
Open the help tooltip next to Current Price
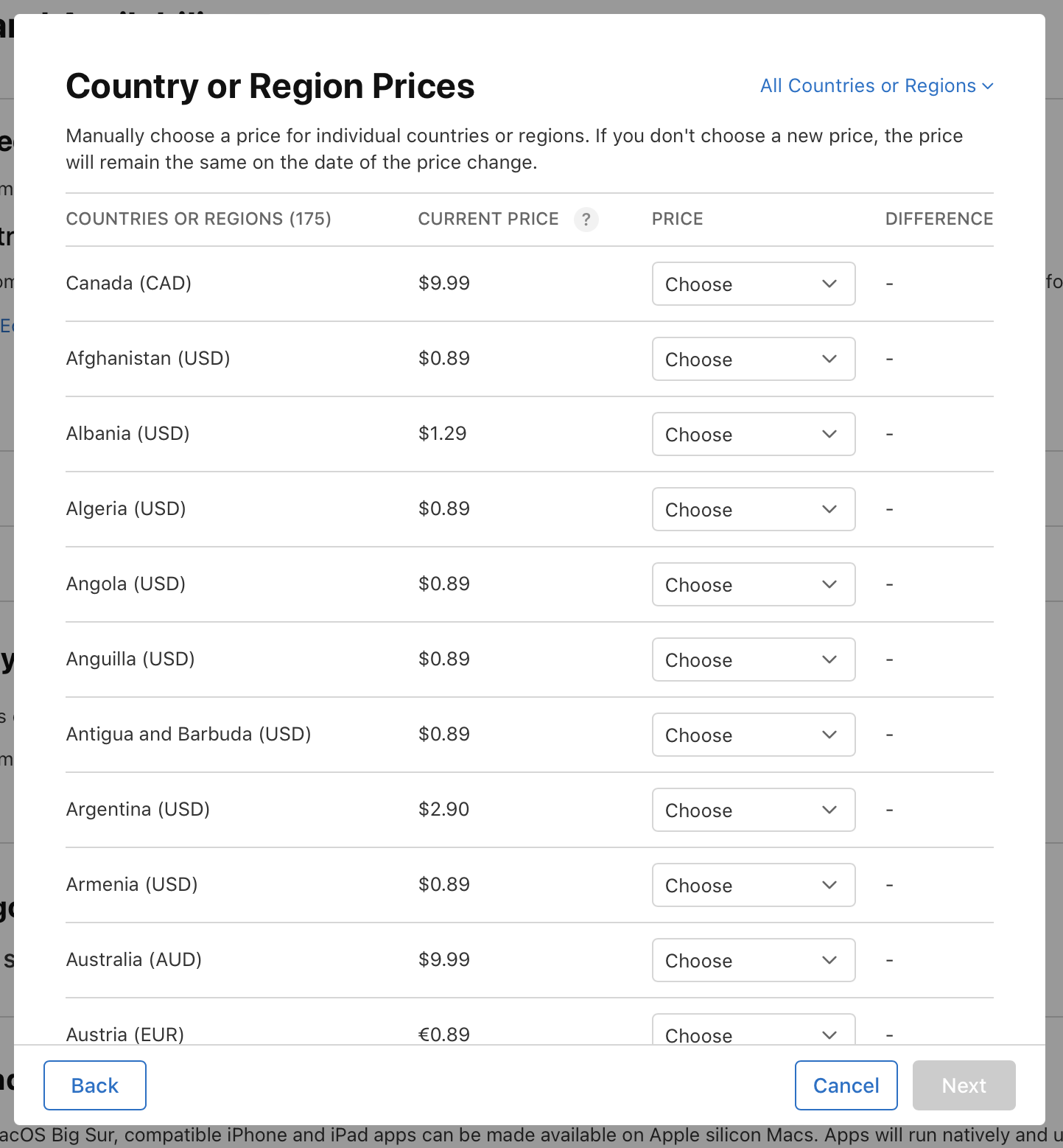coord(586,220)
